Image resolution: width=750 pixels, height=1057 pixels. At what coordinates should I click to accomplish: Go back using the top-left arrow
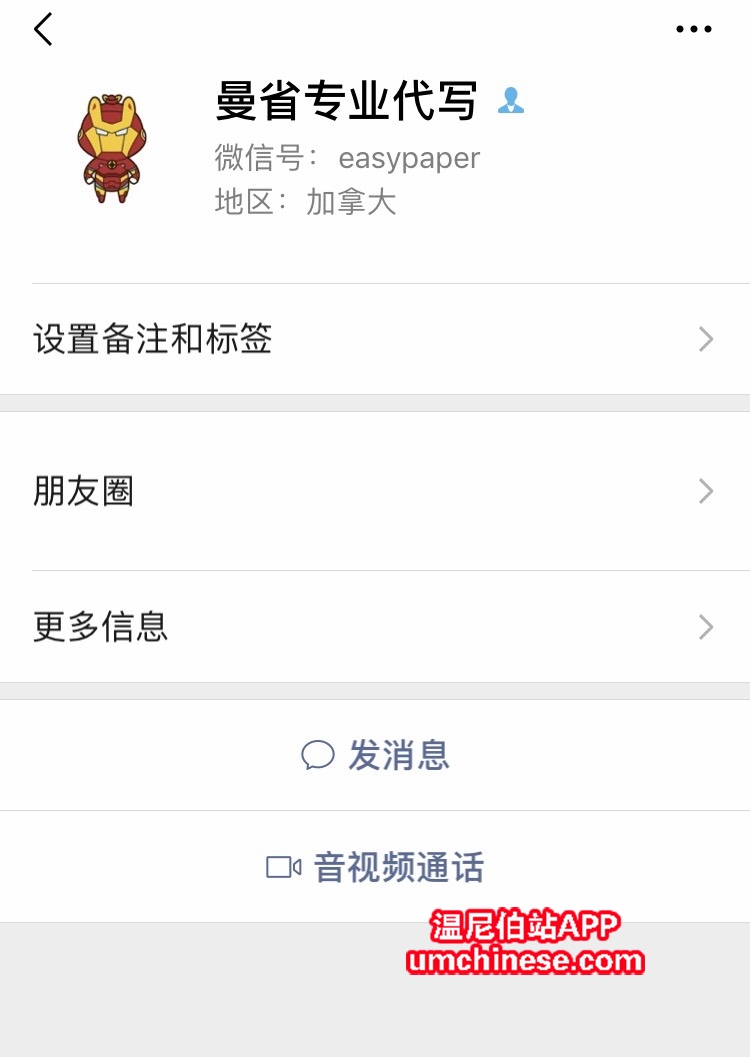(x=43, y=30)
